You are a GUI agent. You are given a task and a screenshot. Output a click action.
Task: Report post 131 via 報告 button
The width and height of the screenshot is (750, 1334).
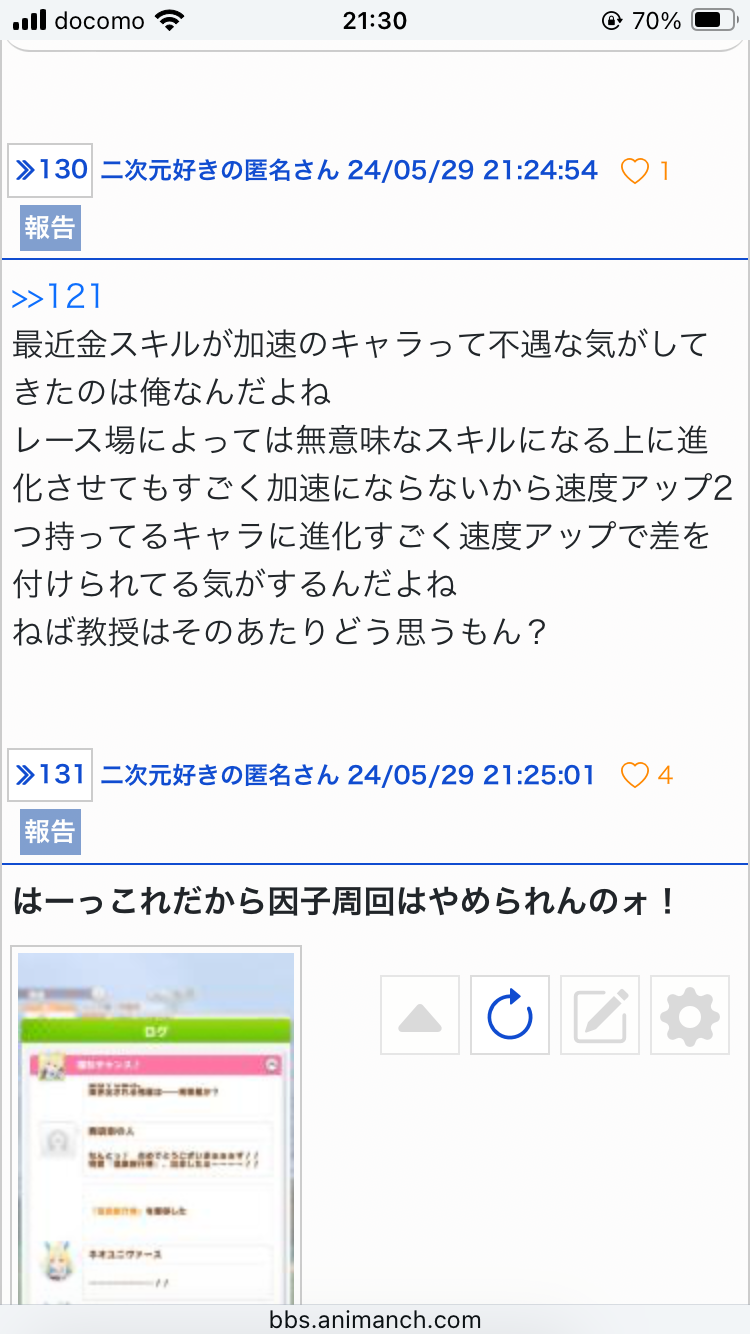click(50, 832)
